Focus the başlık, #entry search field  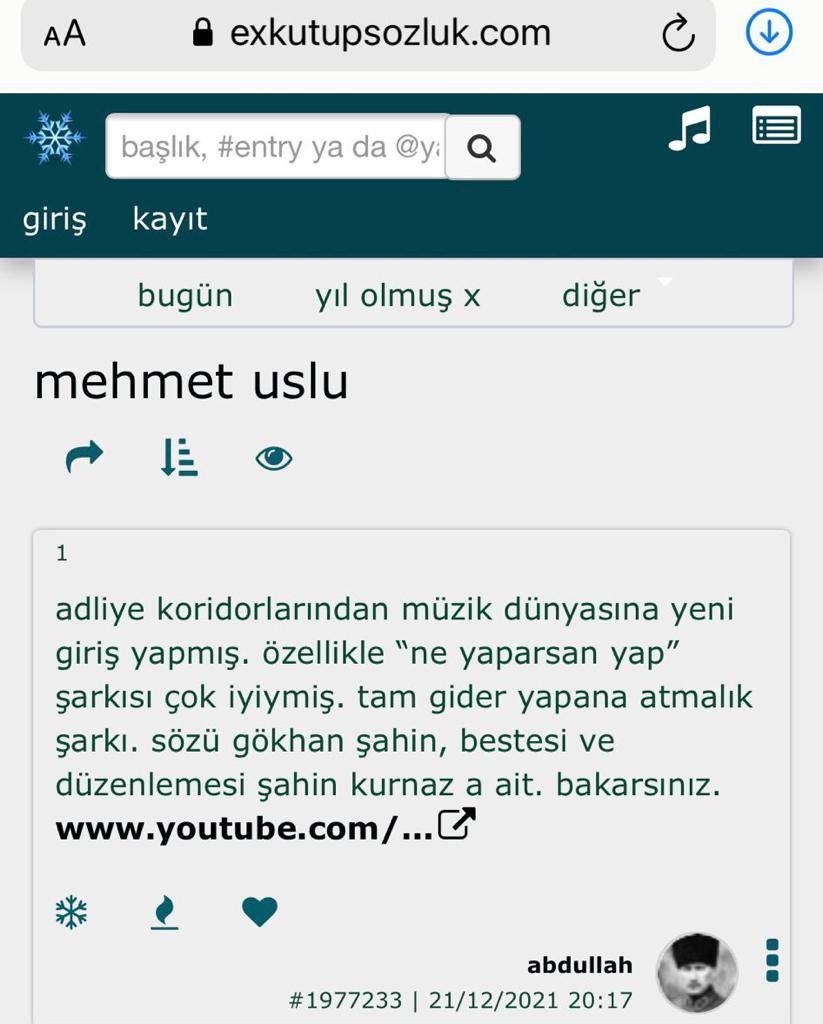tap(277, 147)
